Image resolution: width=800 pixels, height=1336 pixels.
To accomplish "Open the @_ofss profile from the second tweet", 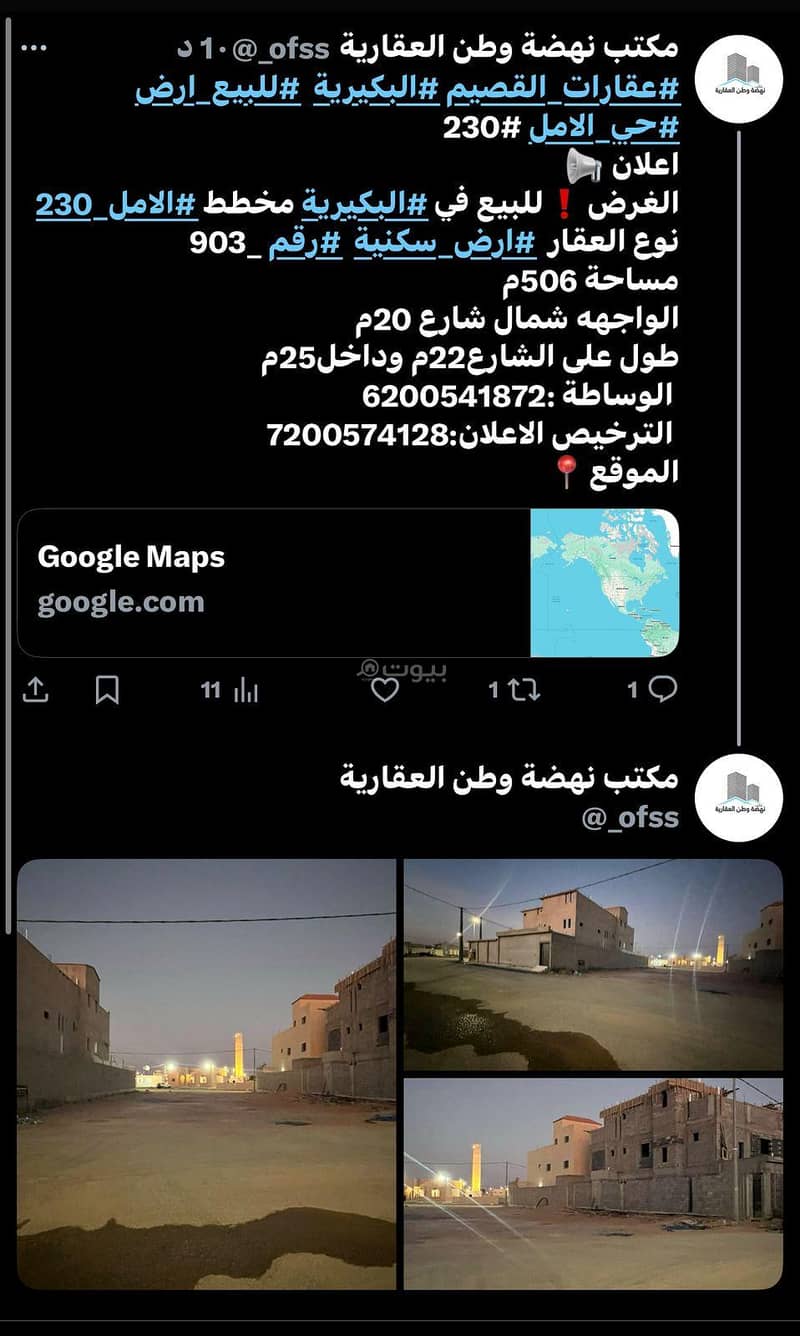I will click(630, 818).
